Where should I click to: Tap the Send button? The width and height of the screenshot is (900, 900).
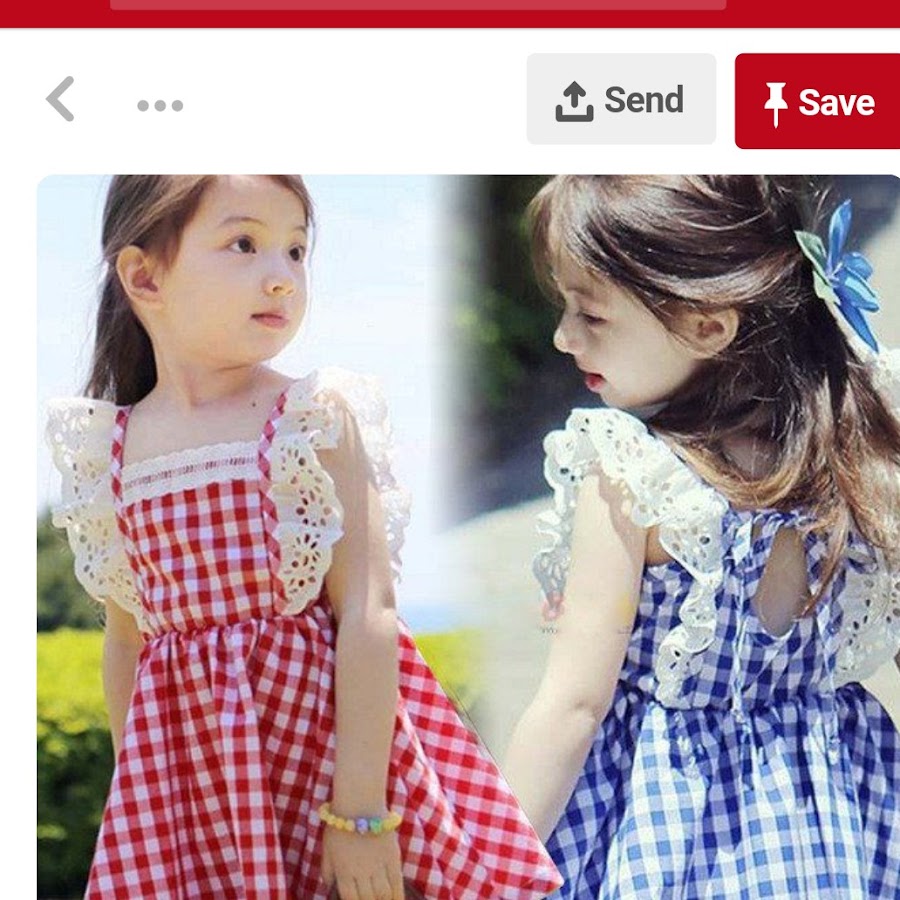click(x=621, y=100)
